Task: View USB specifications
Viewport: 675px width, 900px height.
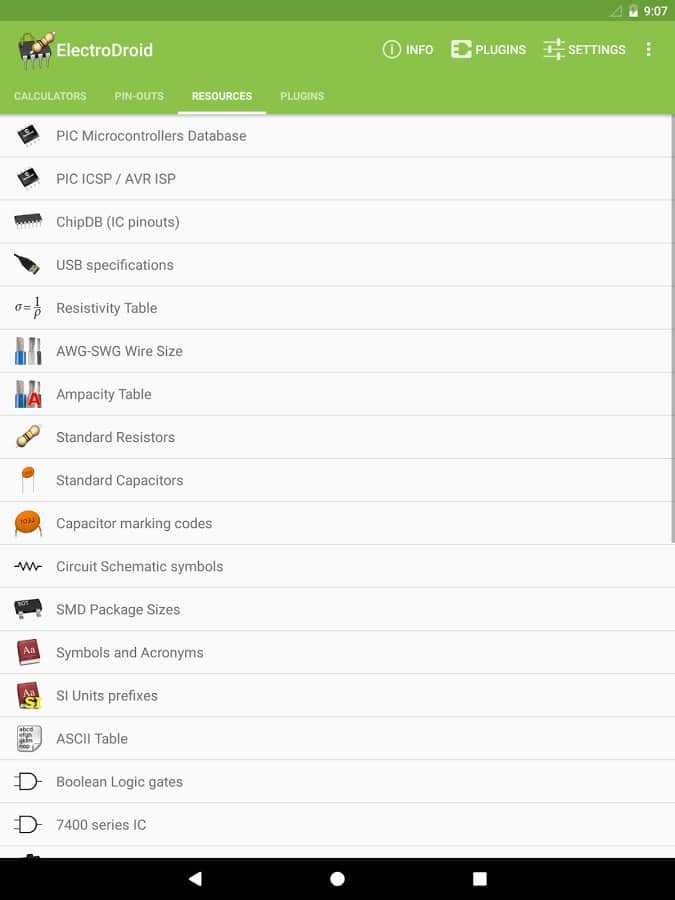Action: click(x=115, y=265)
